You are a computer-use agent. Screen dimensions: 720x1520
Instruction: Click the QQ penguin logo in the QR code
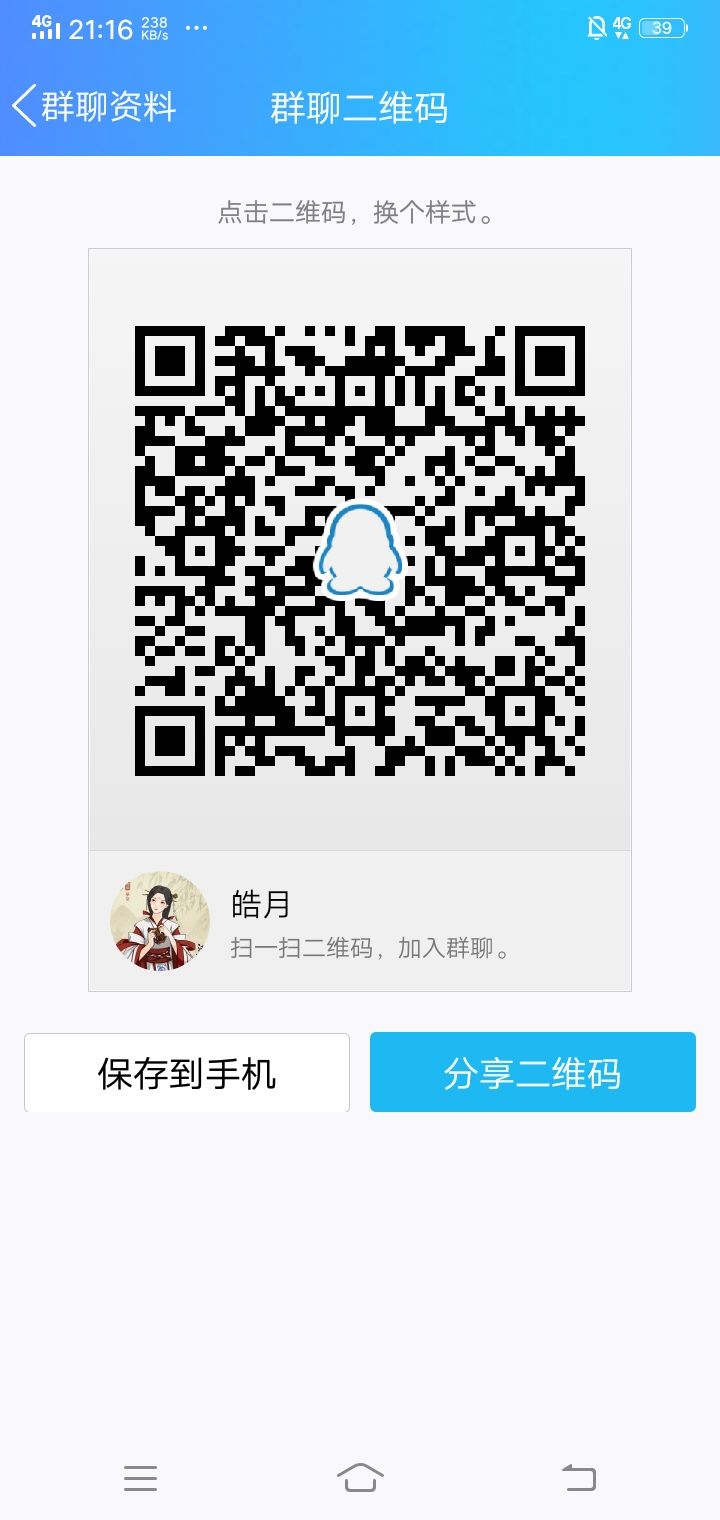[x=360, y=550]
